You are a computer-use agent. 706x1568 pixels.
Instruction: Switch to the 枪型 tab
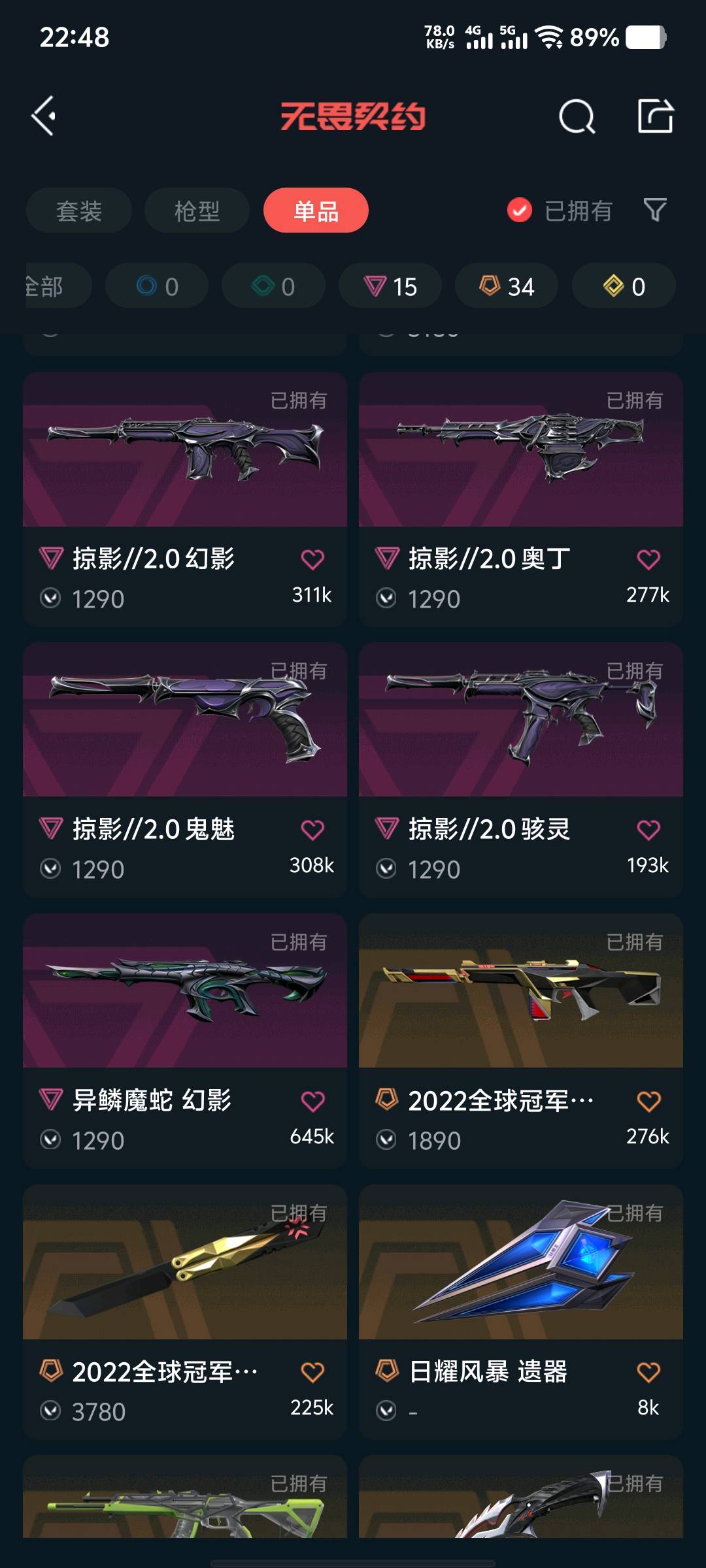[197, 210]
